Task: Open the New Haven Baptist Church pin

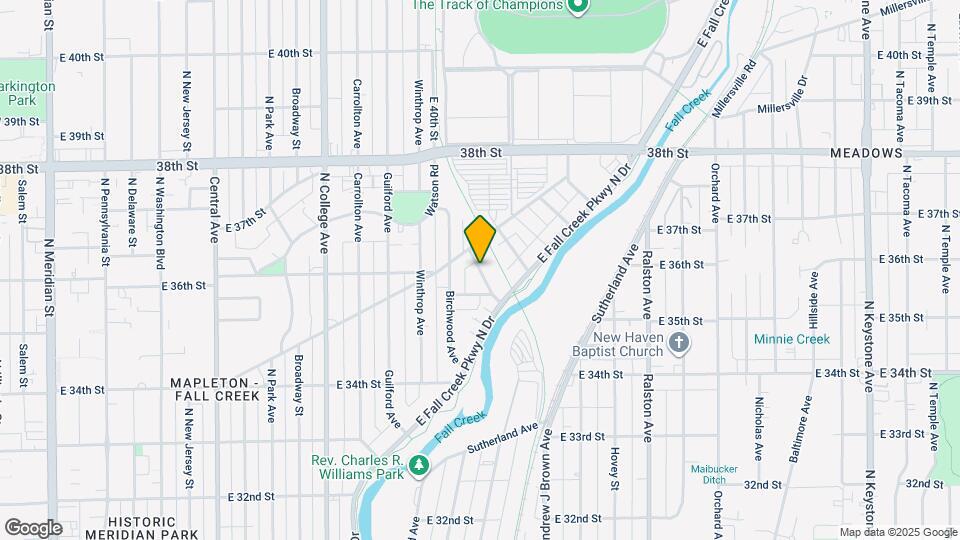Action: (x=678, y=343)
